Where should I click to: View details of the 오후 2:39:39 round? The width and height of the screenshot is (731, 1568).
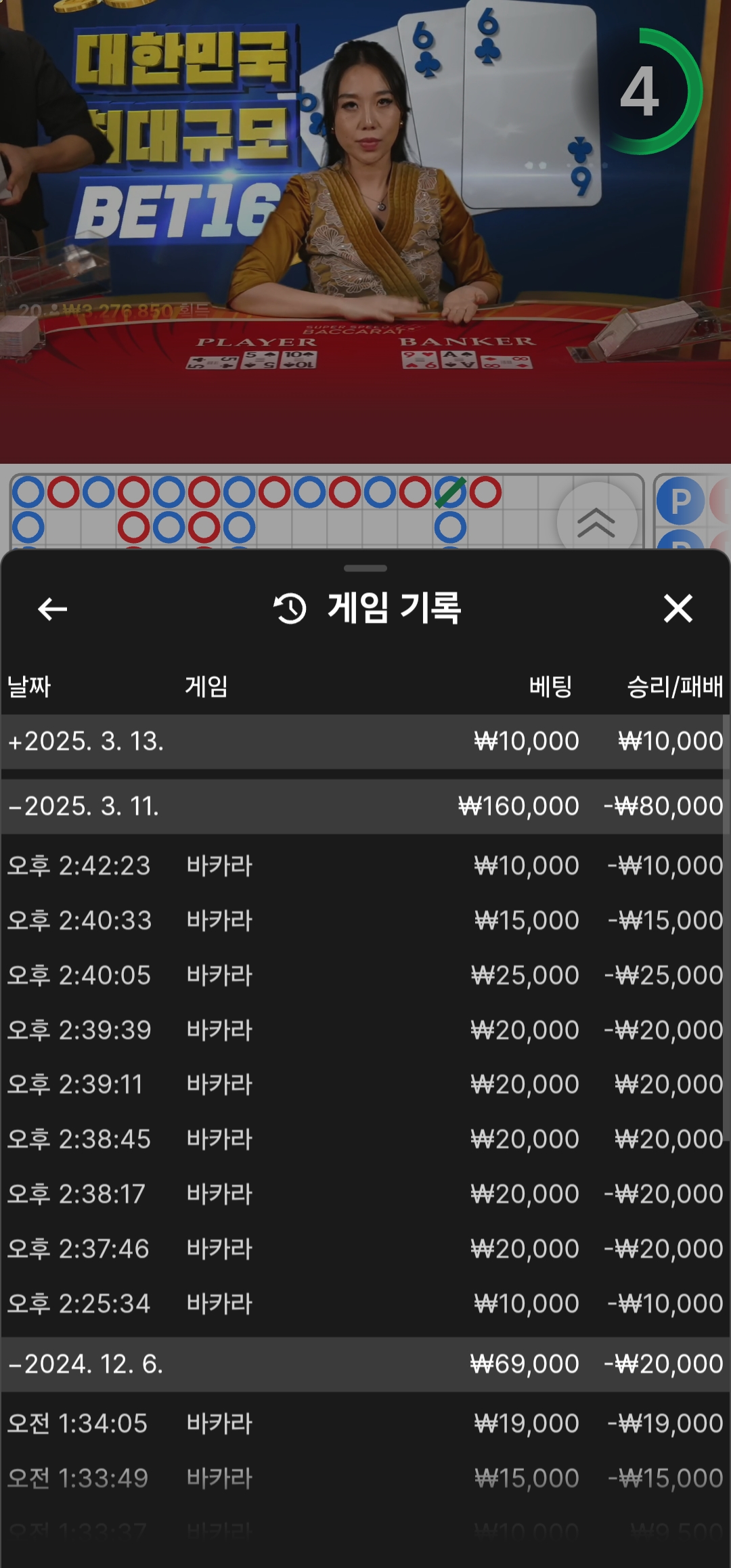(364, 1030)
